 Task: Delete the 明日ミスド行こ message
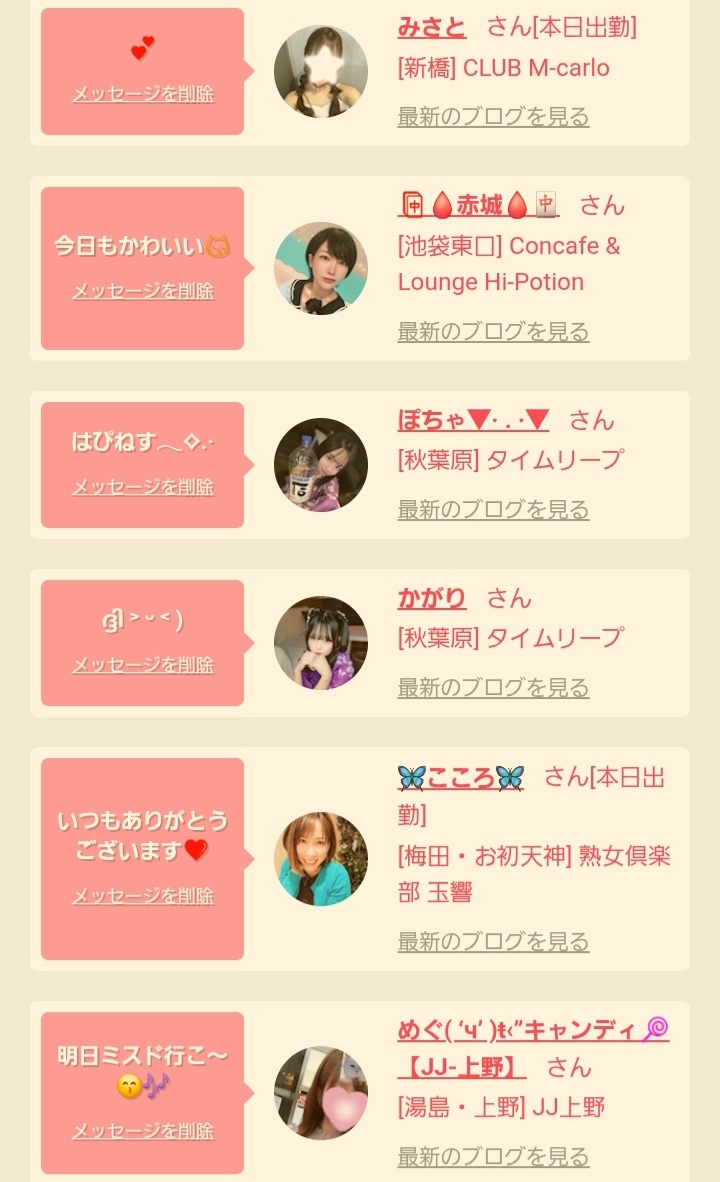point(143,1131)
